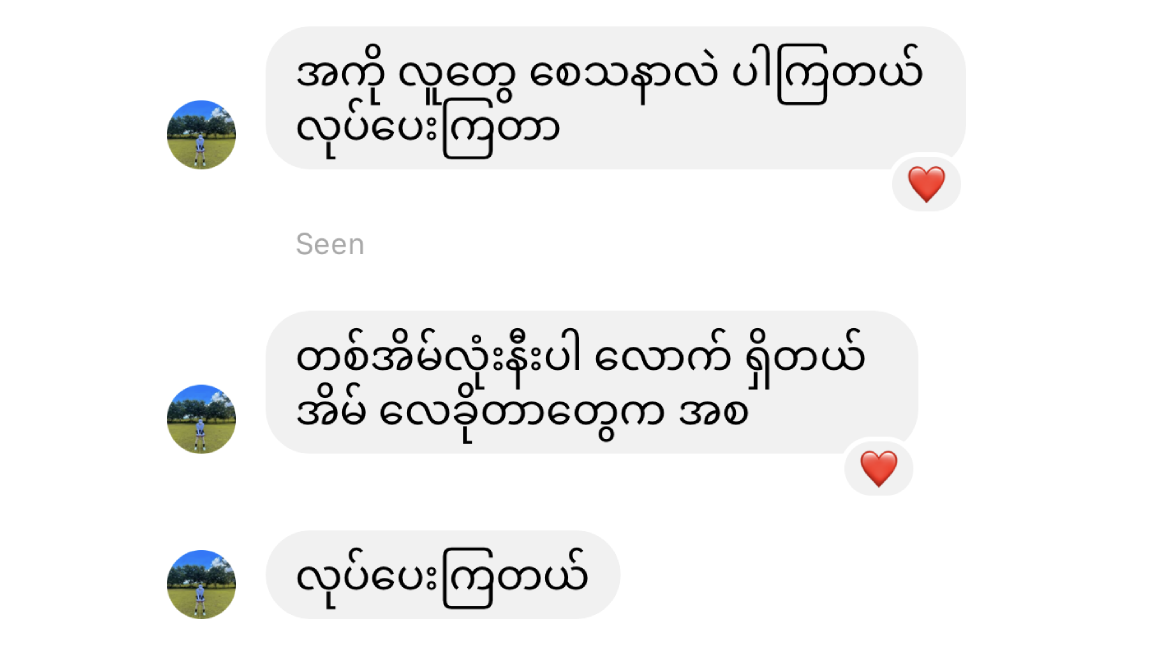Viewport: 1158px width, 651px height.
Task: View the heart reaction on the "တစ်အိမ်လုံးနီးပါ" message
Action: click(878, 469)
